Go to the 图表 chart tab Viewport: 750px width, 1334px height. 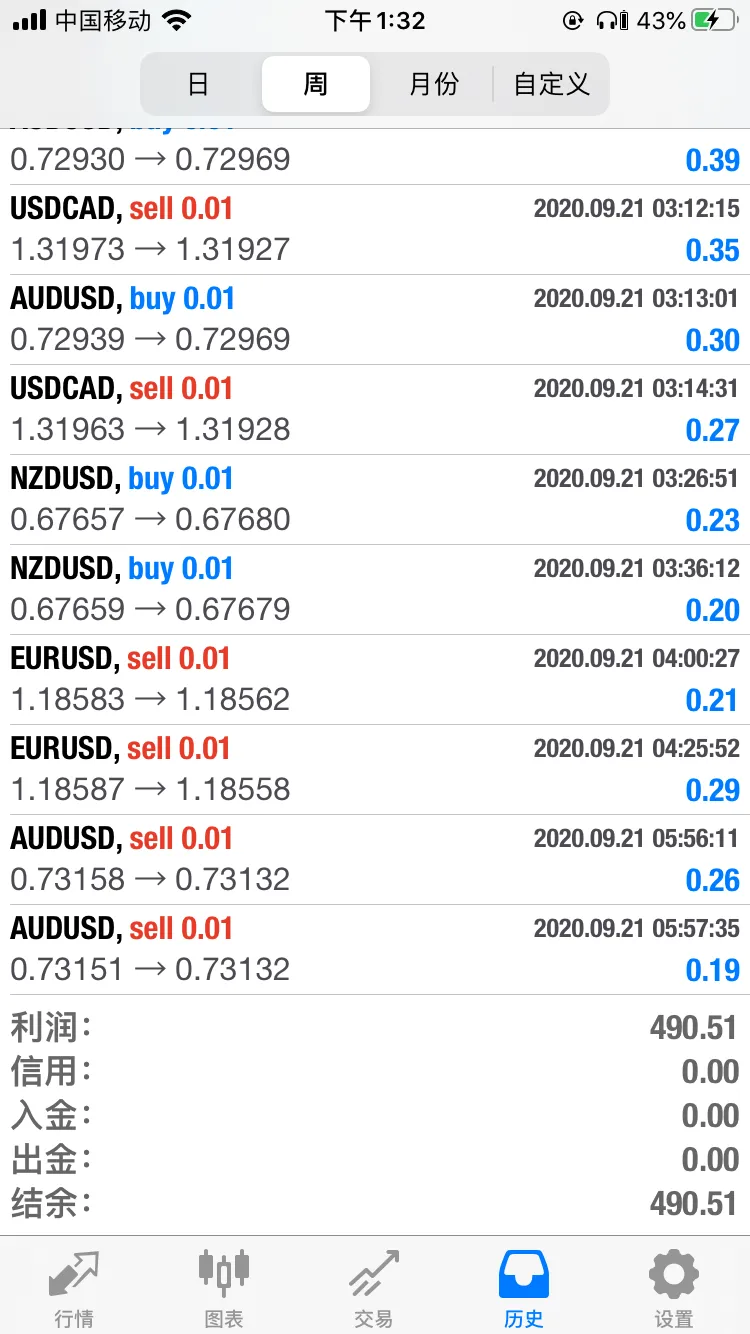[x=224, y=1287]
